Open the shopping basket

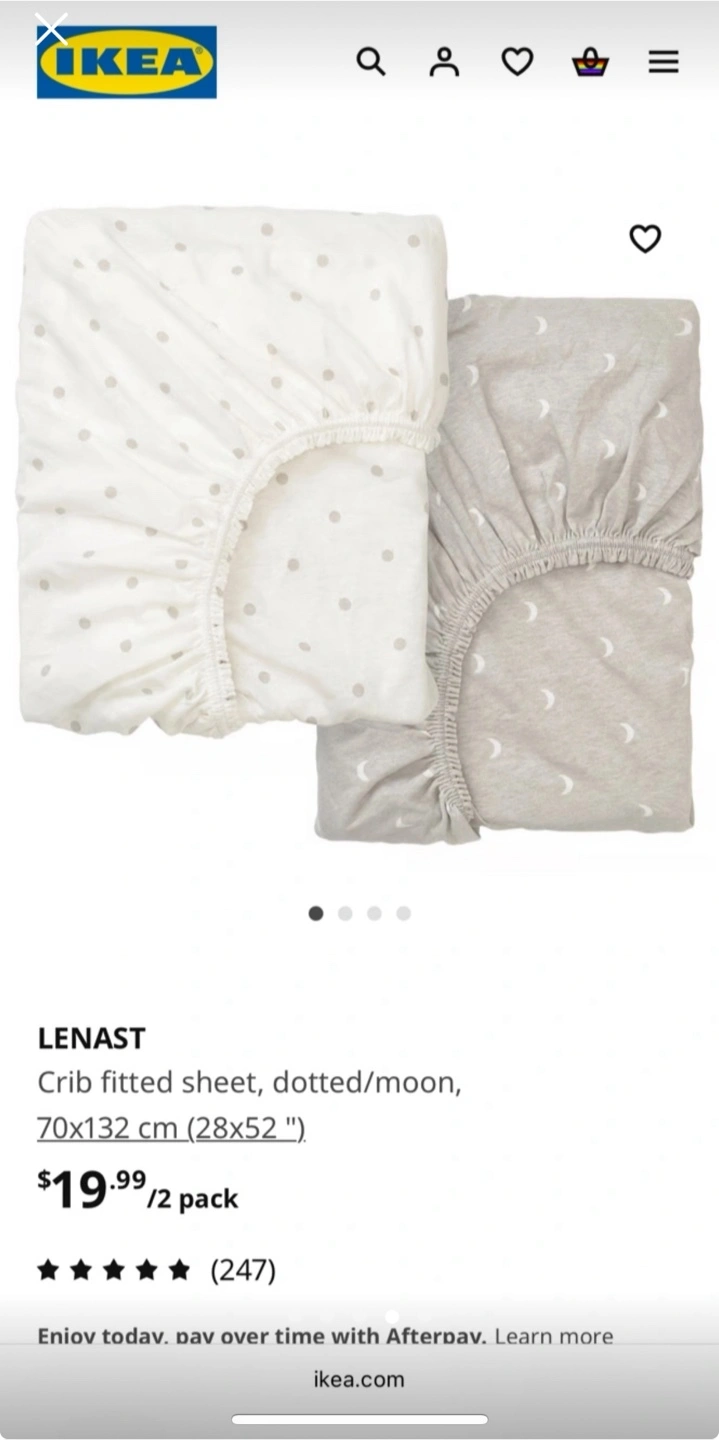coord(590,62)
